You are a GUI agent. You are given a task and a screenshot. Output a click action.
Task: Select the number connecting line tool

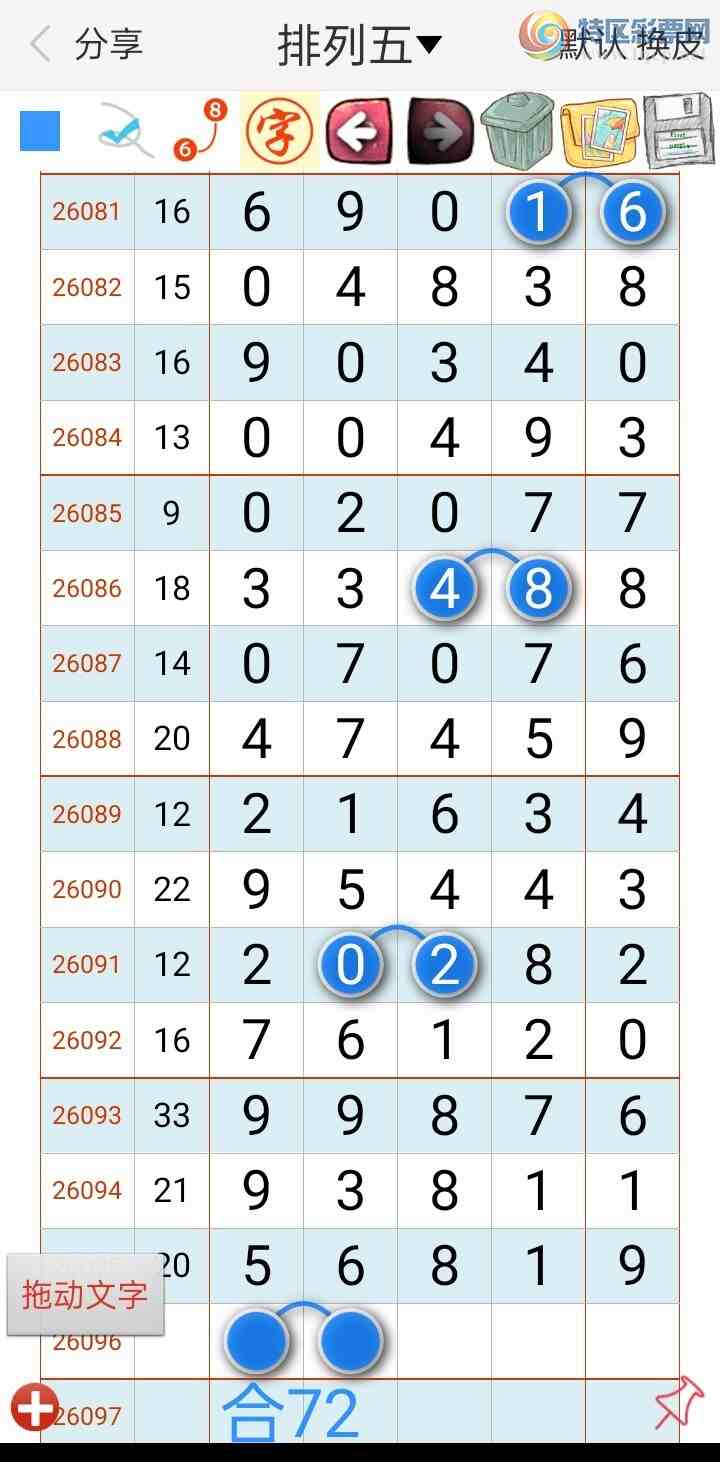200,131
